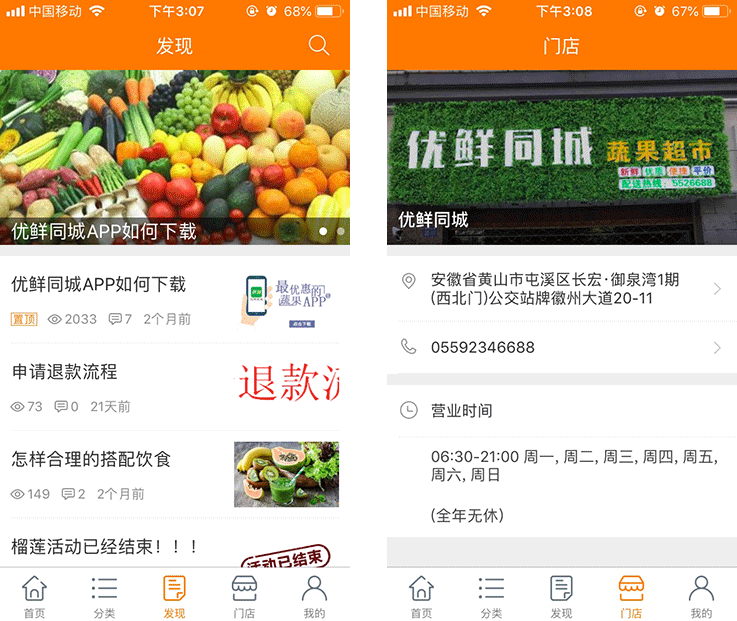Switch to 门店 tab on the 发现 screen
The height and width of the screenshot is (621, 737).
click(244, 596)
